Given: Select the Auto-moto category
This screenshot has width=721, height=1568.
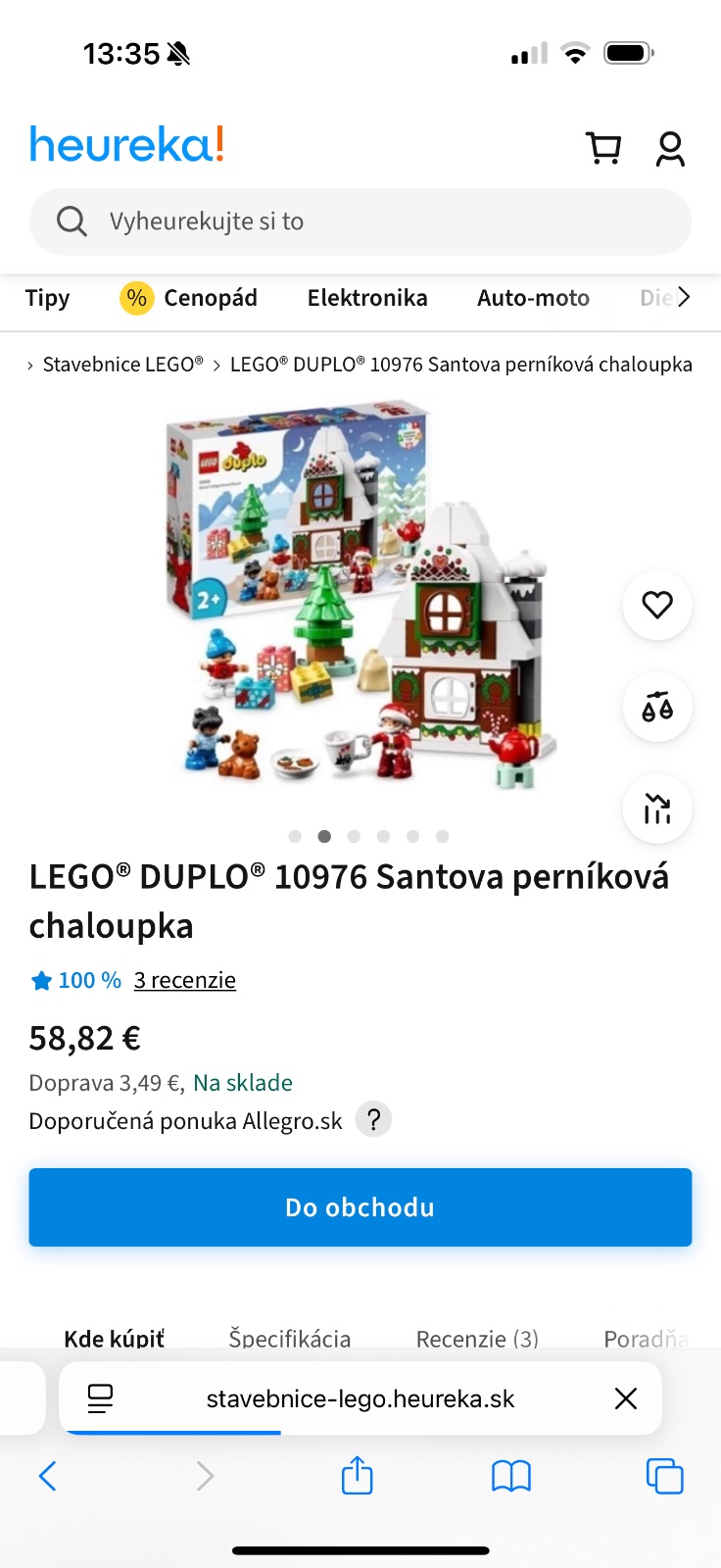Looking at the screenshot, I should pyautogui.click(x=533, y=298).
